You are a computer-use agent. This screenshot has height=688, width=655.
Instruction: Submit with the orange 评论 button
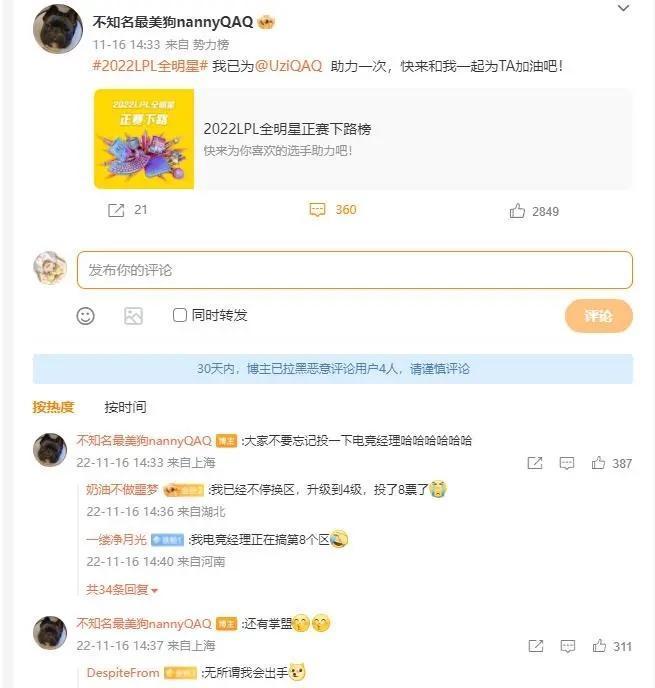(598, 316)
